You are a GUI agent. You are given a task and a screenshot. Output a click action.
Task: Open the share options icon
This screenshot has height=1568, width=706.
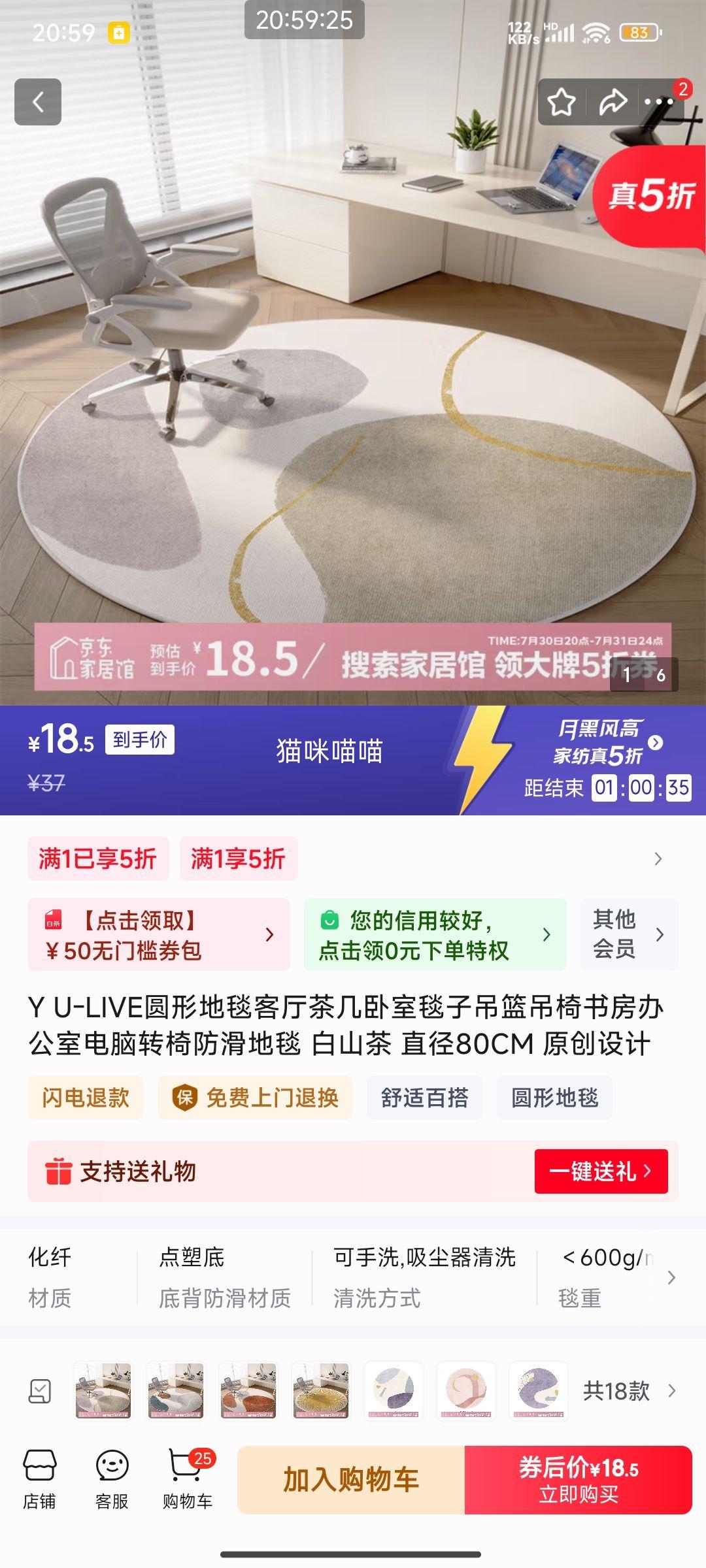point(613,101)
